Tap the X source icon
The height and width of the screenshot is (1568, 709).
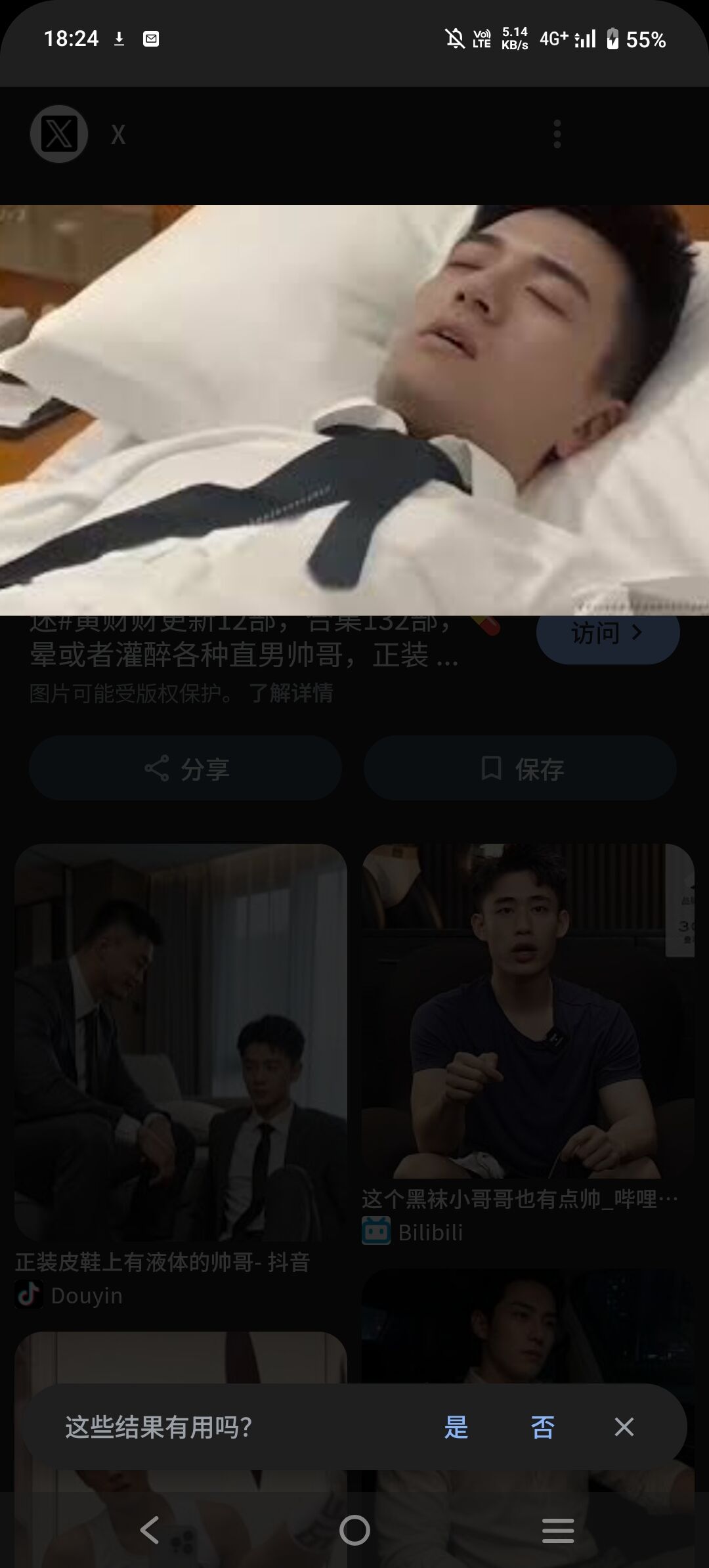coord(59,134)
